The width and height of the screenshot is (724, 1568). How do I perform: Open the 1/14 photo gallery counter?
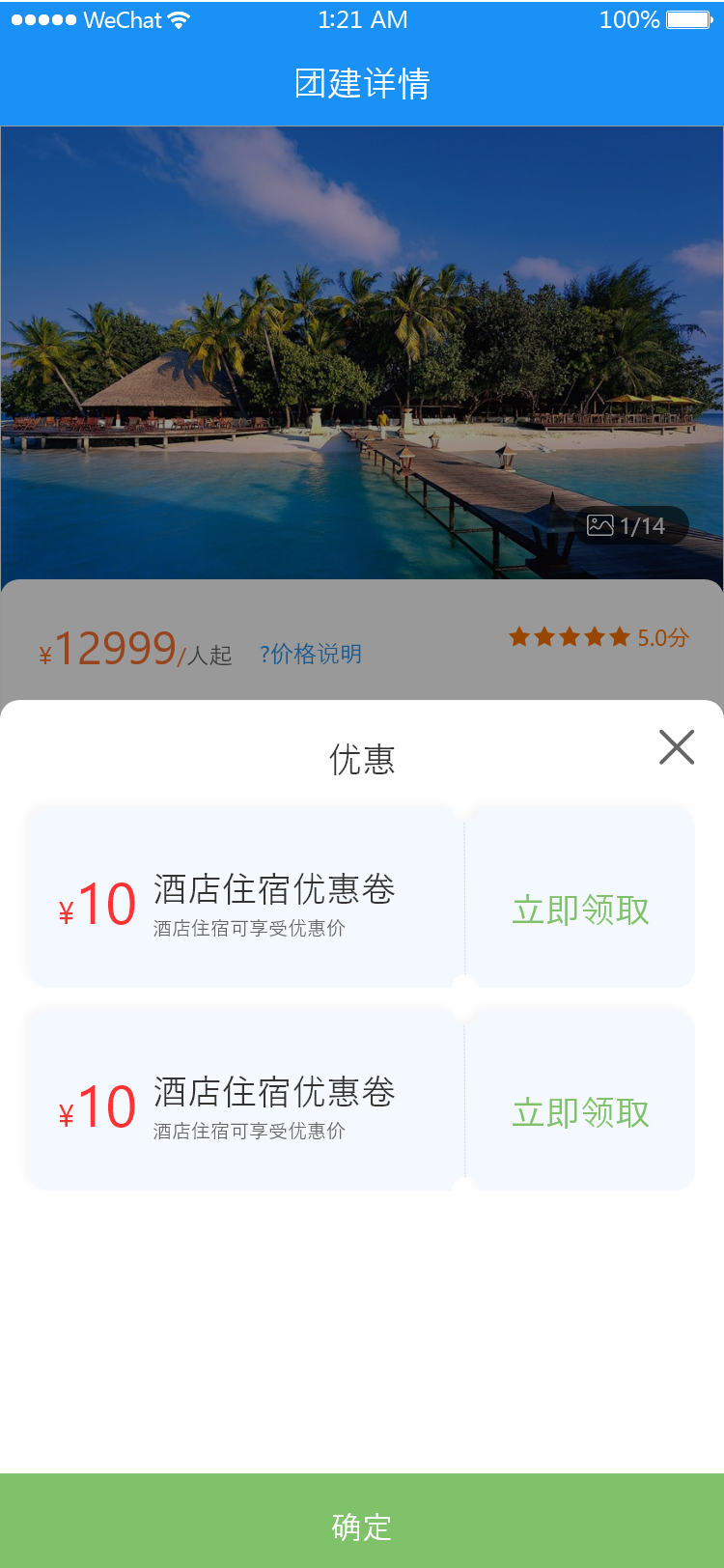pos(629,526)
